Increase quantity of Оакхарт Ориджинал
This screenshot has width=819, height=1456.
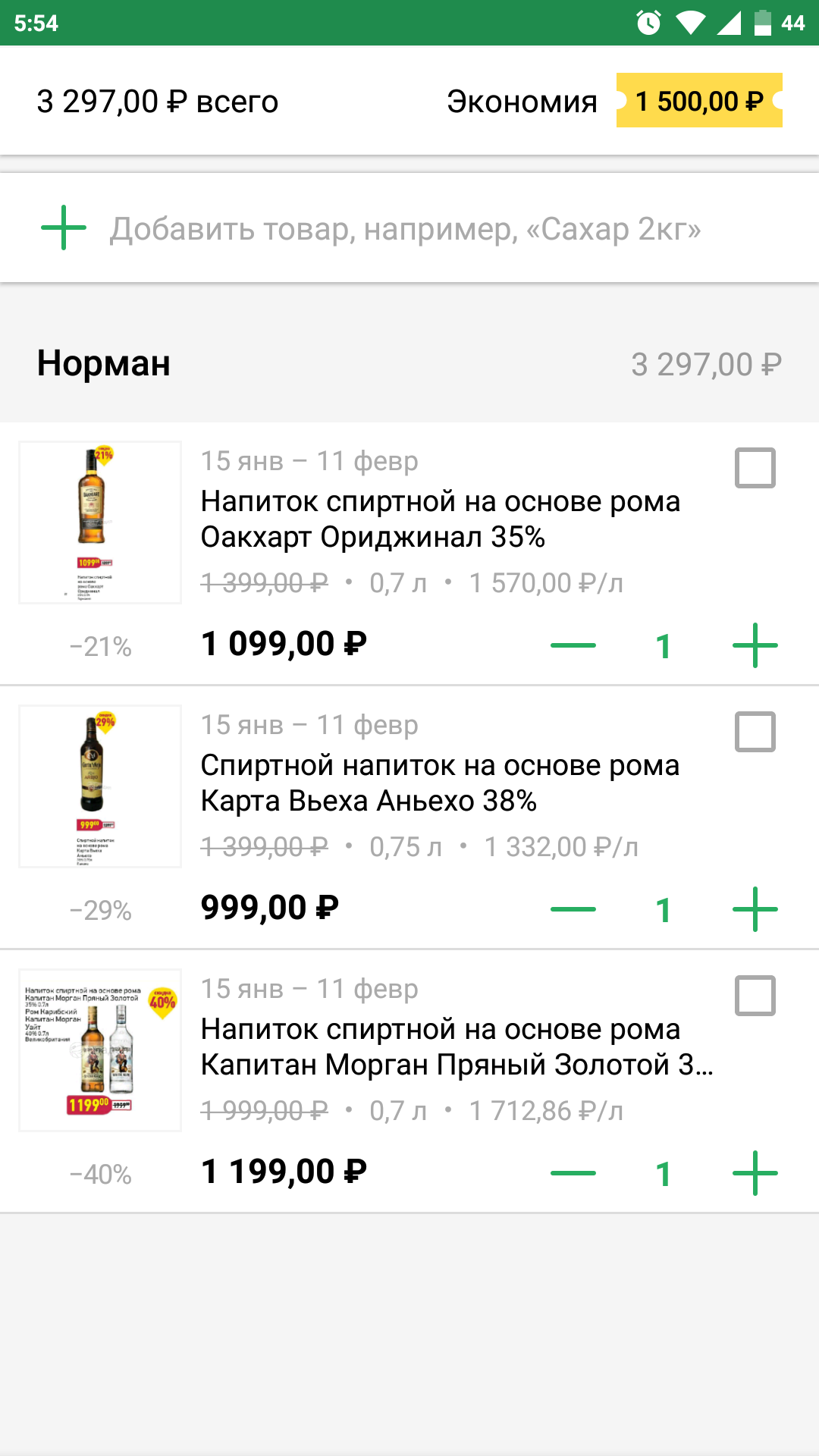click(755, 645)
